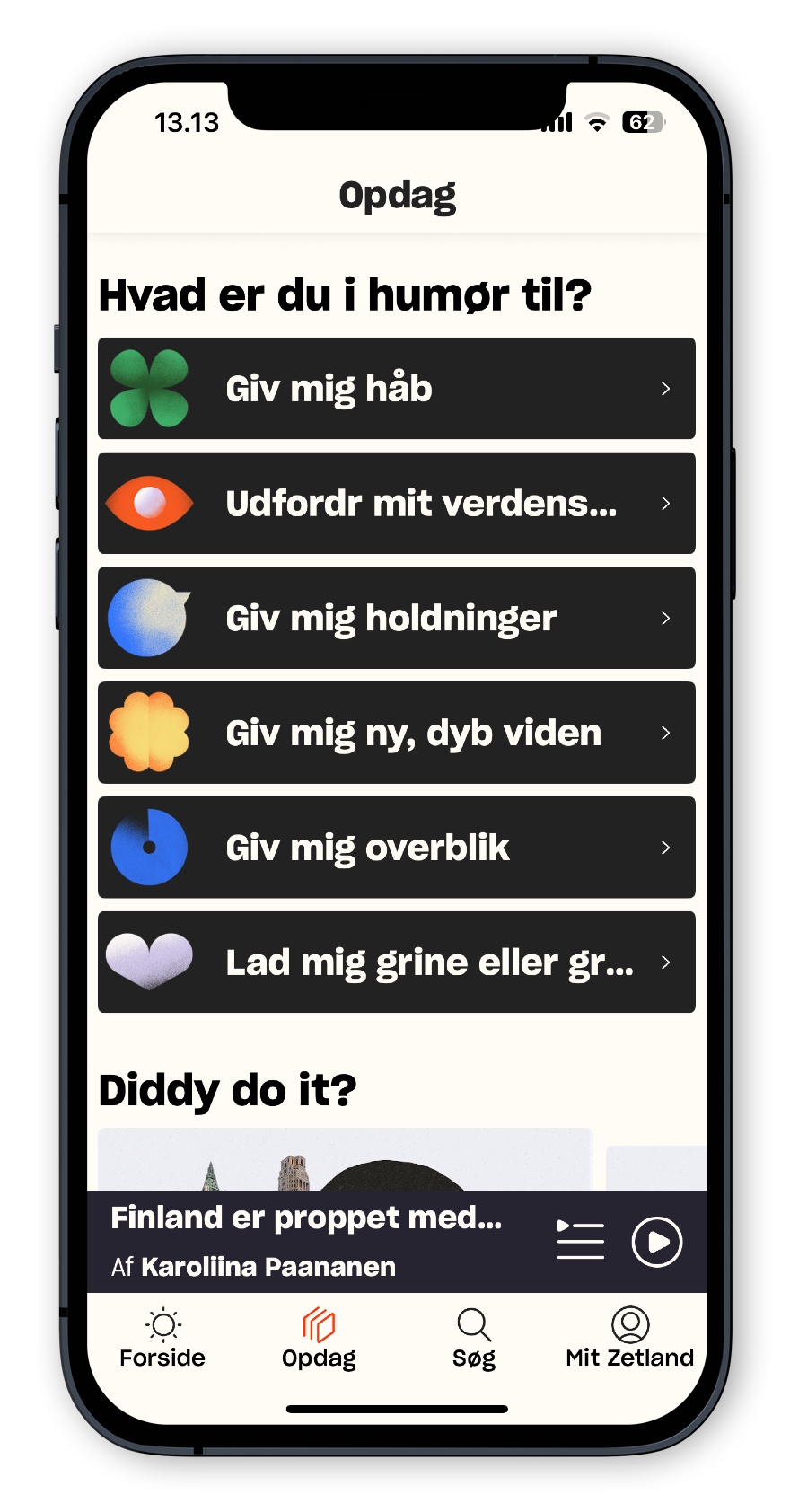
Task: Open the Mit Zetland tab
Action: coord(629,1338)
